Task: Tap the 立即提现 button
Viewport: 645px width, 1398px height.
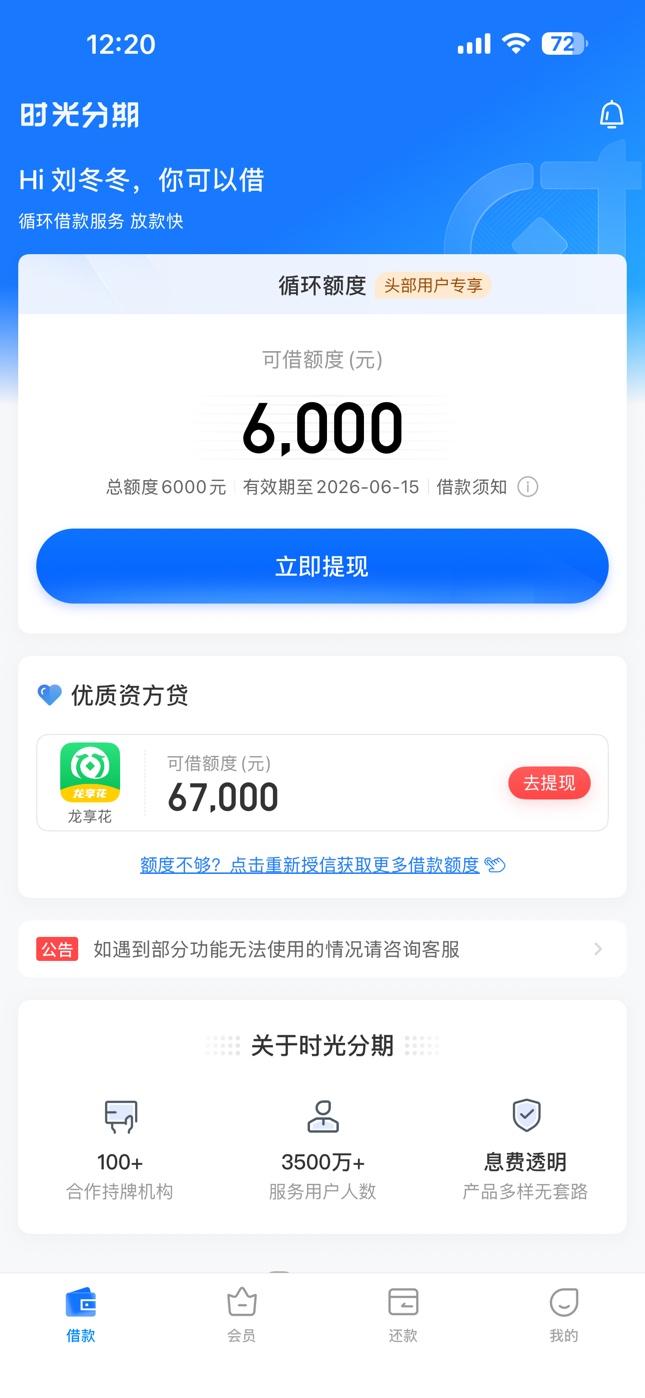Action: click(322, 566)
